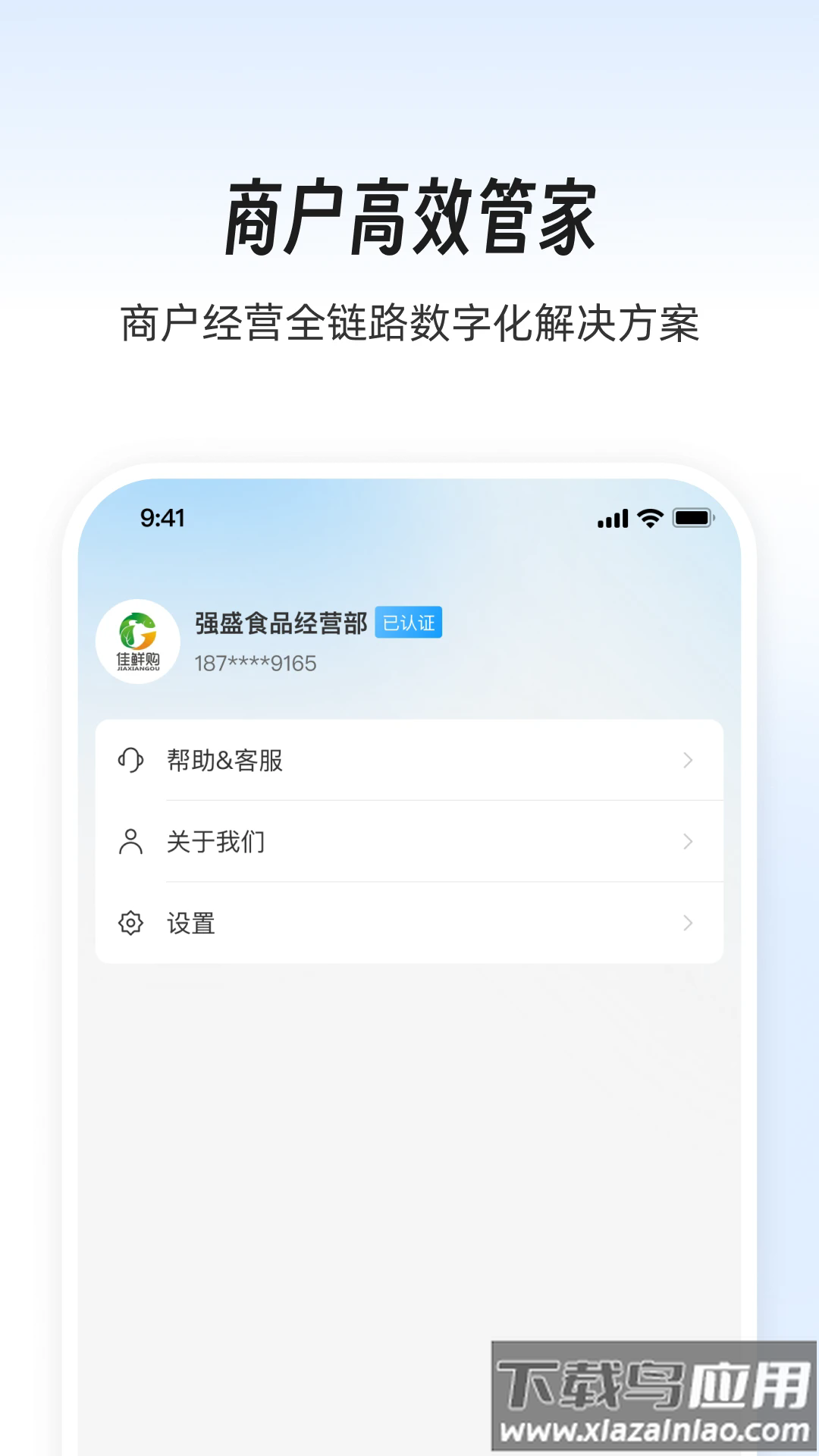This screenshot has width=819, height=1456.
Task: Click the headset icon beside 帮助&客服
Action: (132, 761)
